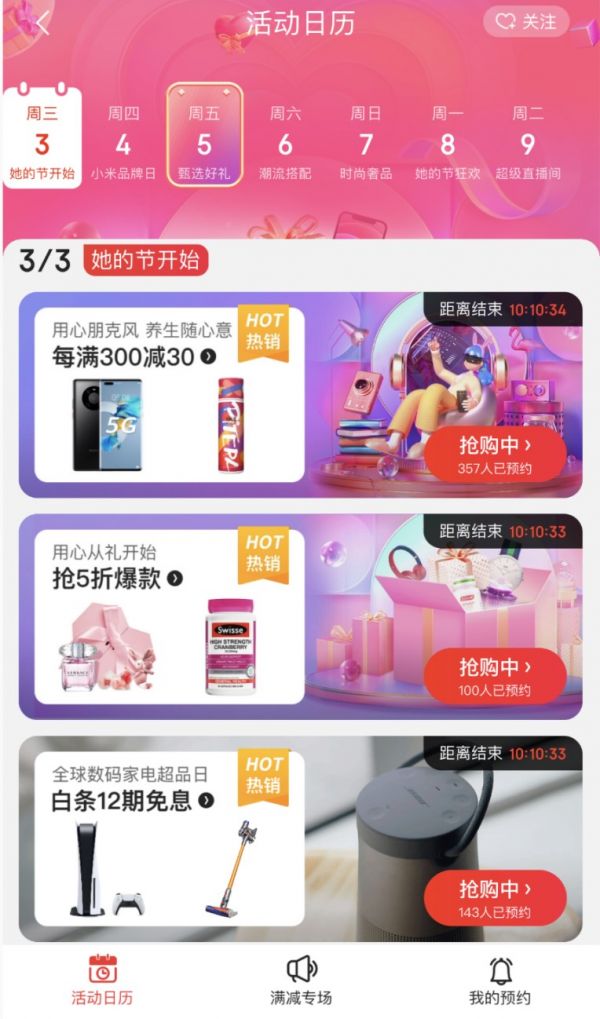Select 周二 9 超级直播间 date

pos(528,142)
